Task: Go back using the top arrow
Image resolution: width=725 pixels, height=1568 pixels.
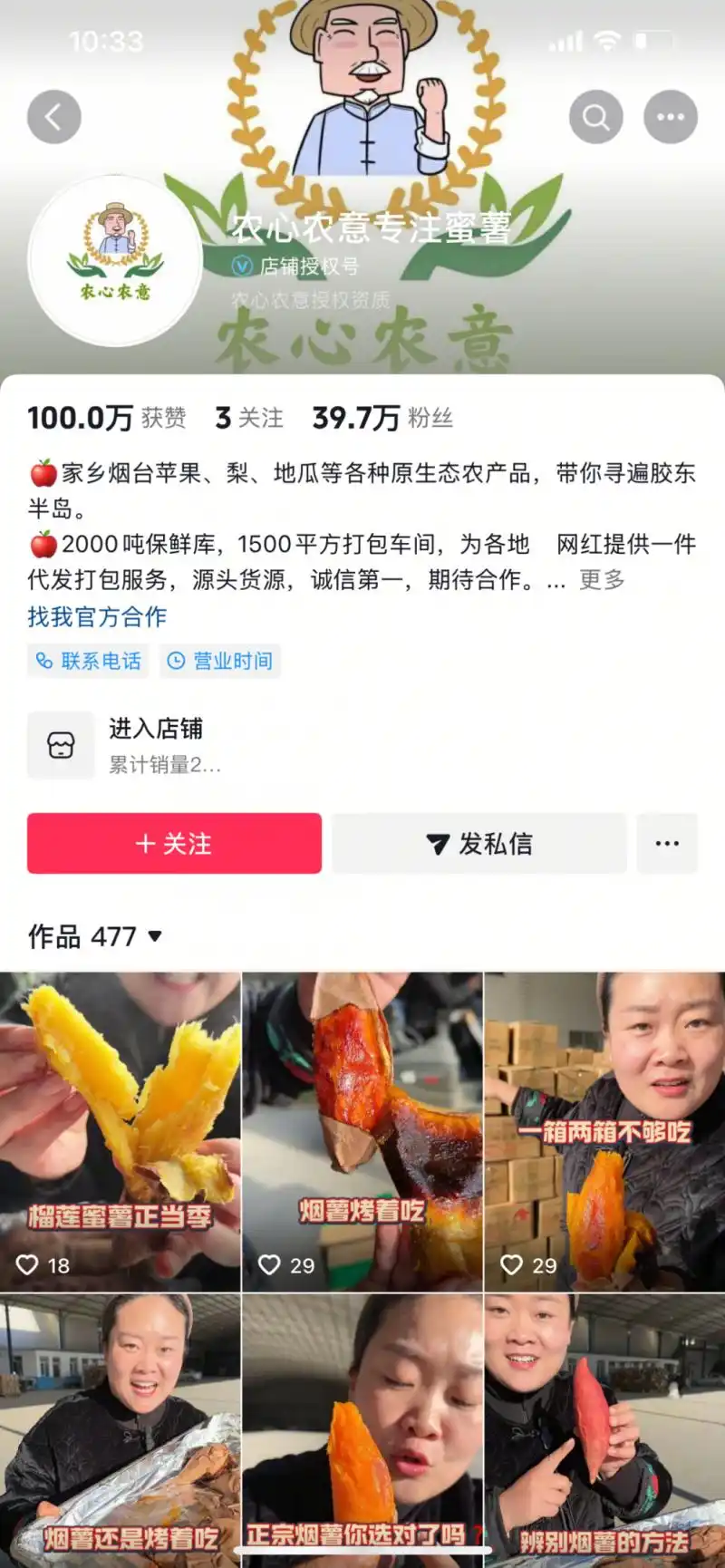Action: click(54, 117)
